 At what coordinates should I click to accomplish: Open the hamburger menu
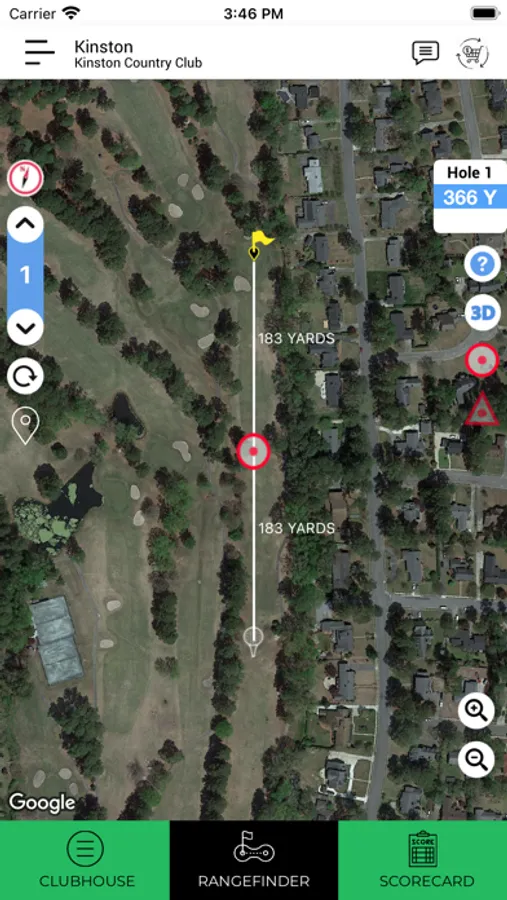coord(40,53)
